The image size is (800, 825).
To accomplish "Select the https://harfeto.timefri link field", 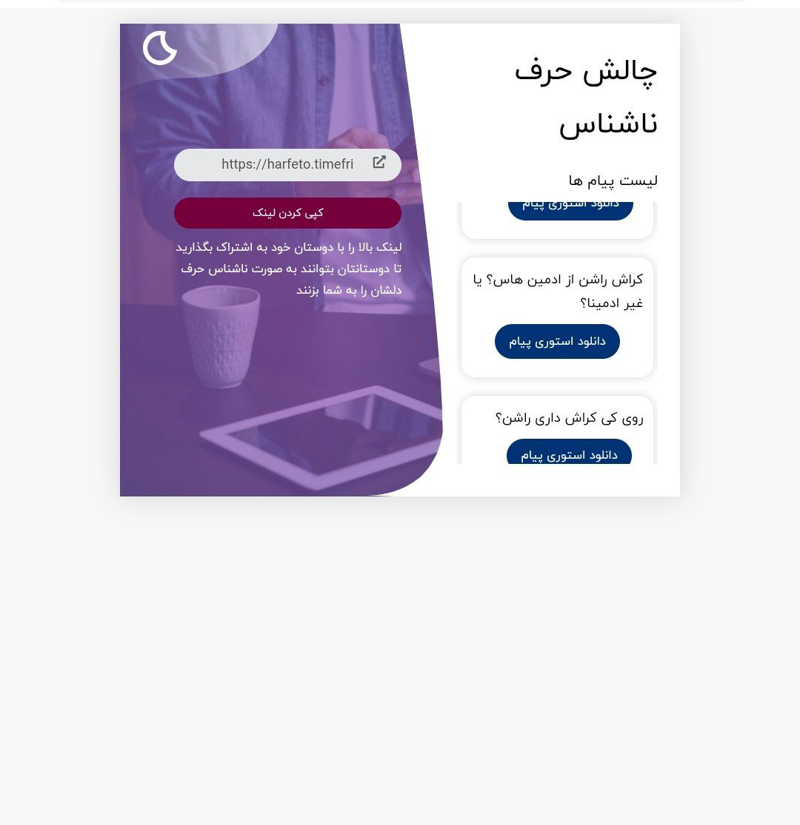I will pyautogui.click(x=280, y=165).
